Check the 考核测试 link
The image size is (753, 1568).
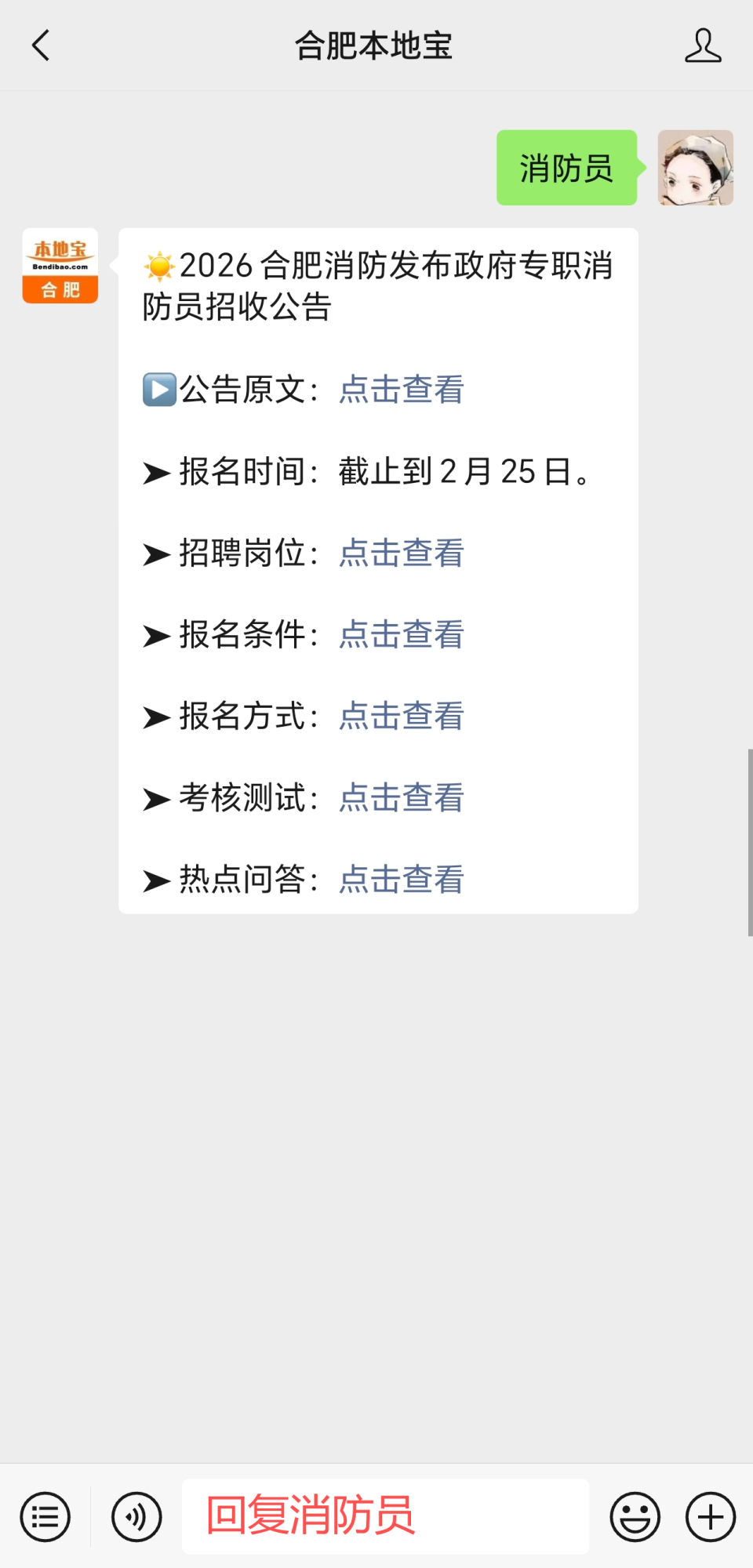pos(400,798)
